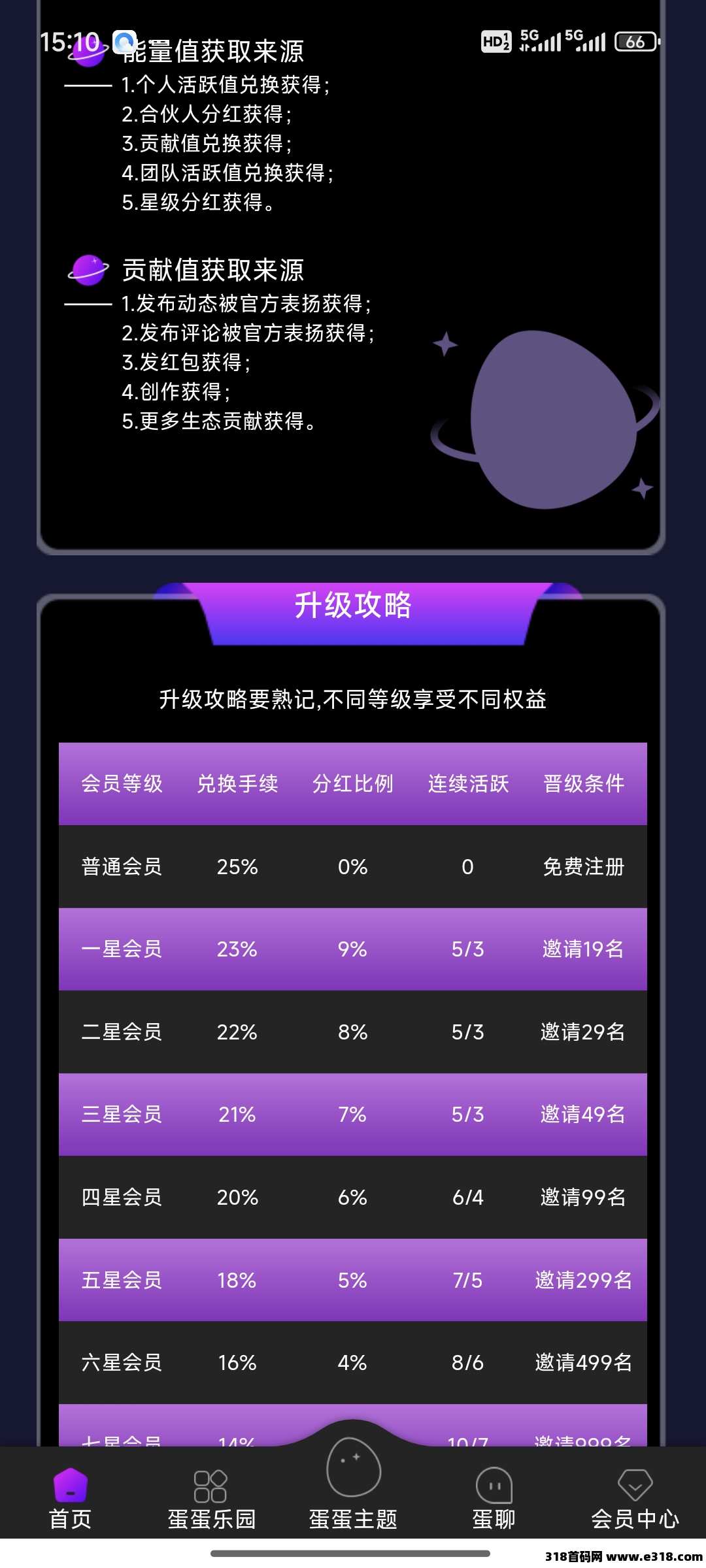Image resolution: width=706 pixels, height=1568 pixels.
Task: Open the 蛋蛋乐园 tab
Action: [x=211, y=1497]
